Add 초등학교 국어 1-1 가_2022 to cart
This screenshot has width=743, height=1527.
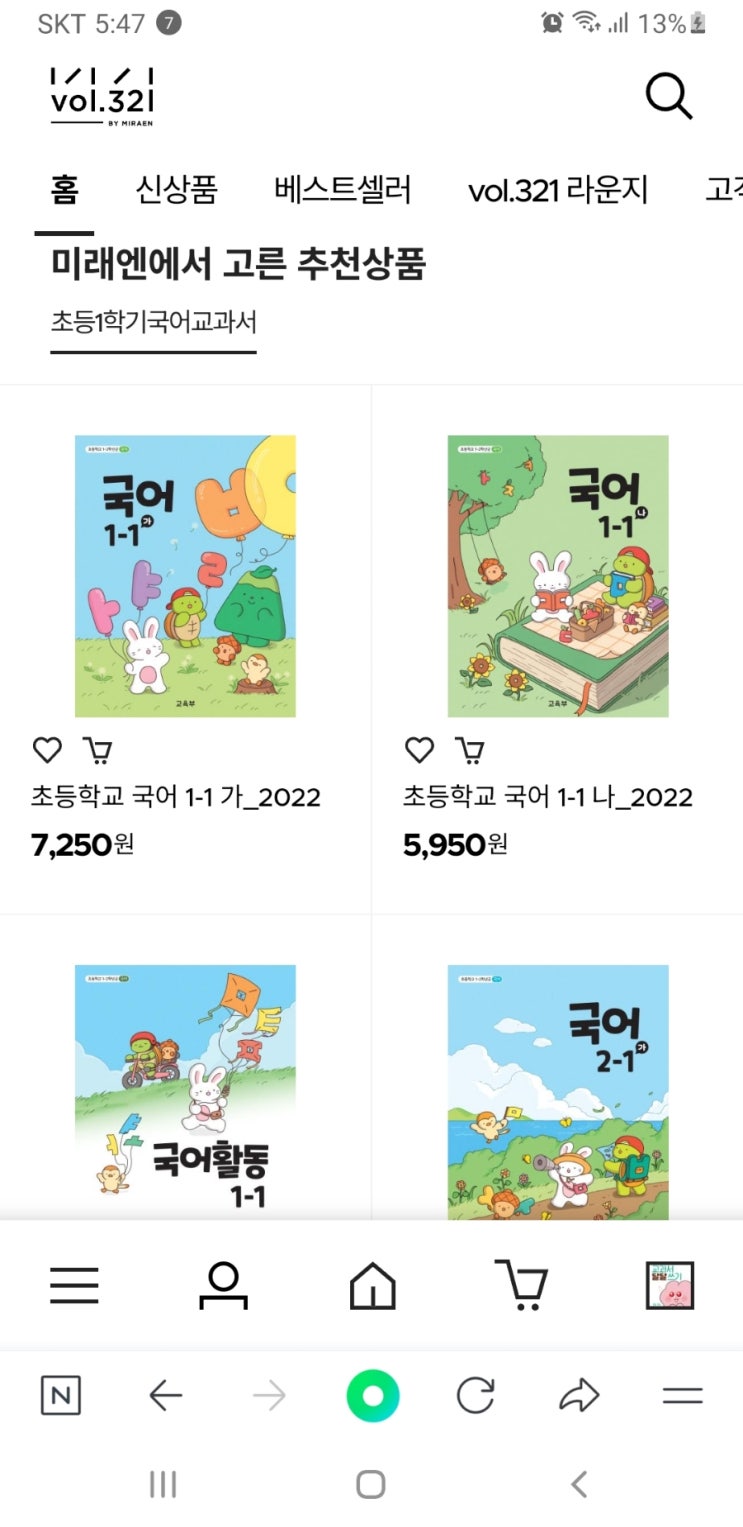(x=97, y=749)
